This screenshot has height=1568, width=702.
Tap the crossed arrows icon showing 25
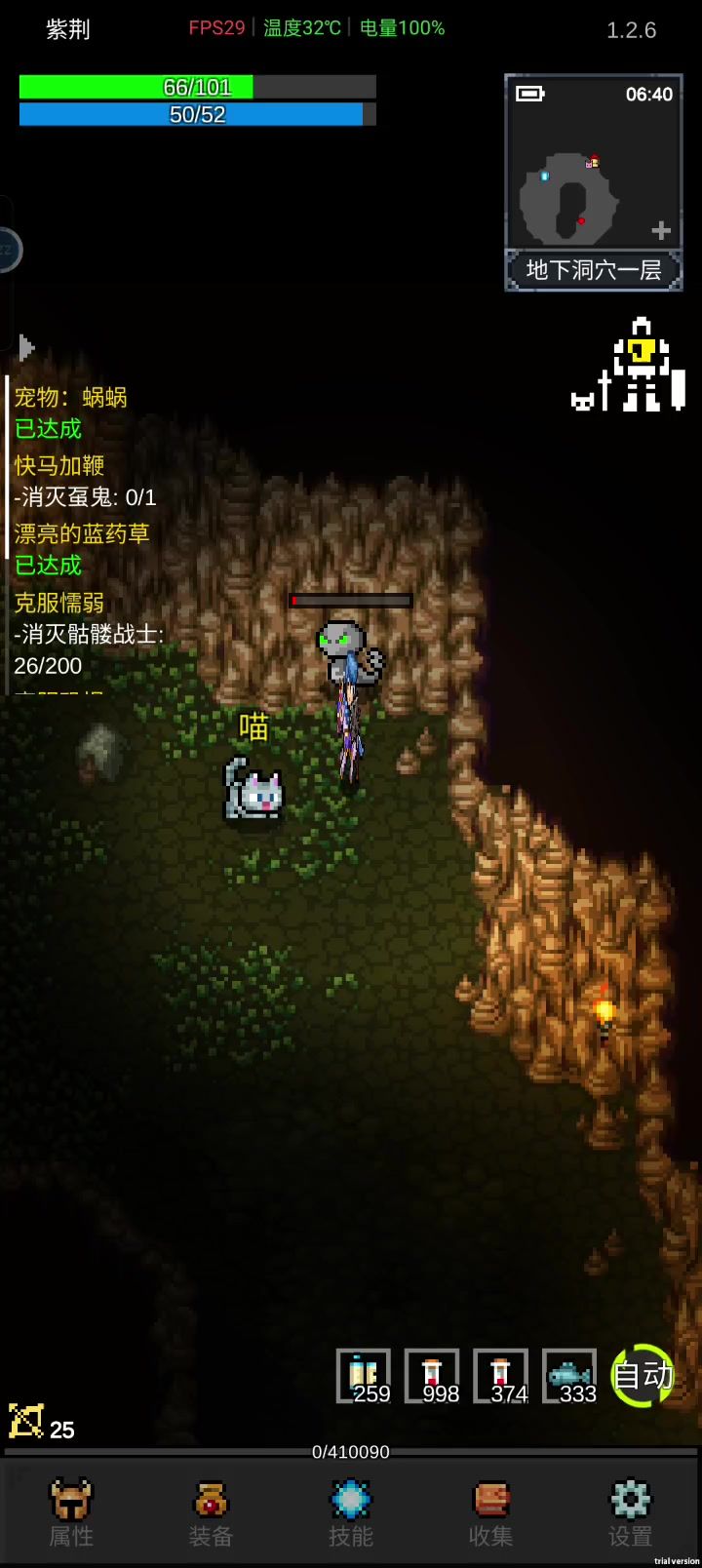point(26,1422)
